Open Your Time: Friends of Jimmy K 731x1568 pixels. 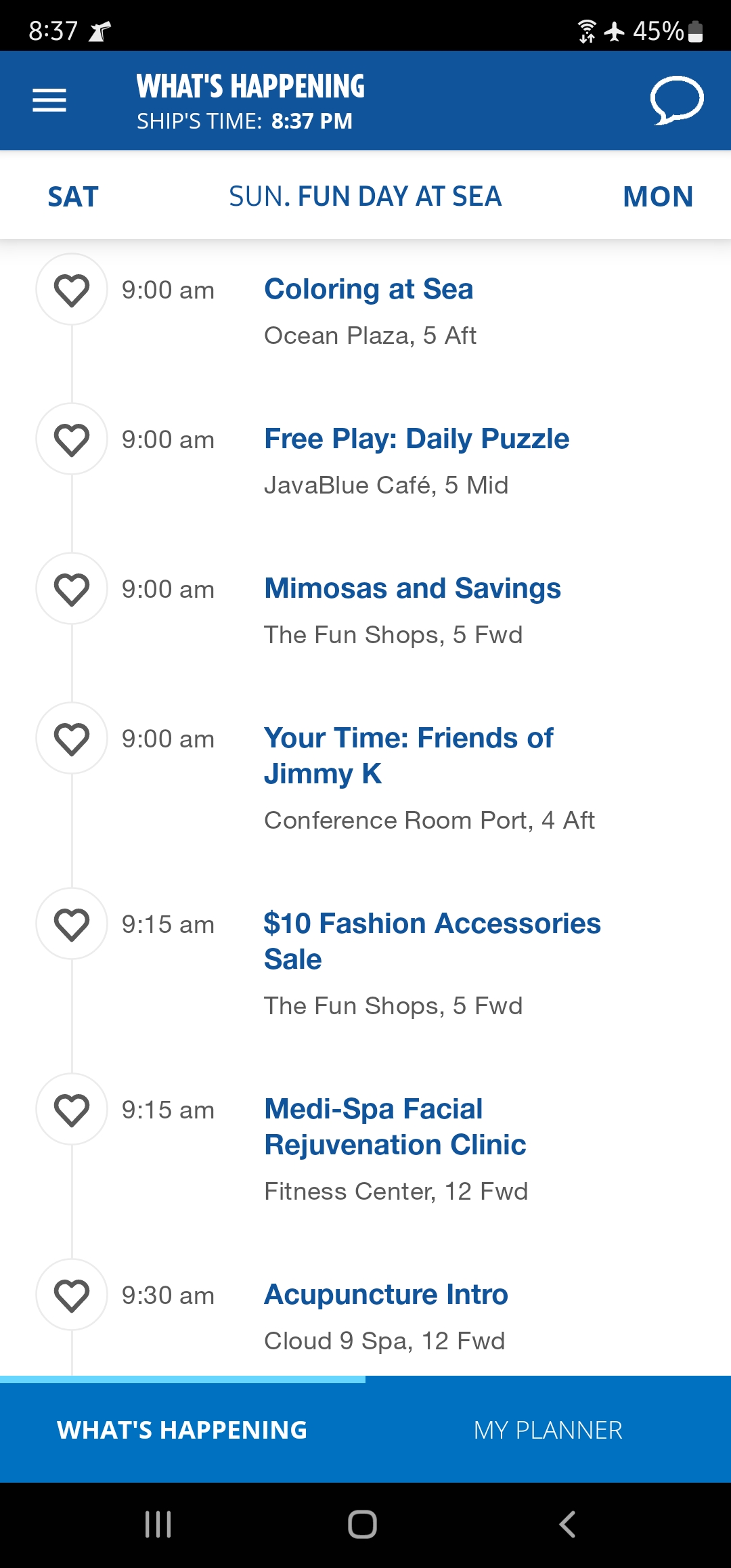coord(408,756)
